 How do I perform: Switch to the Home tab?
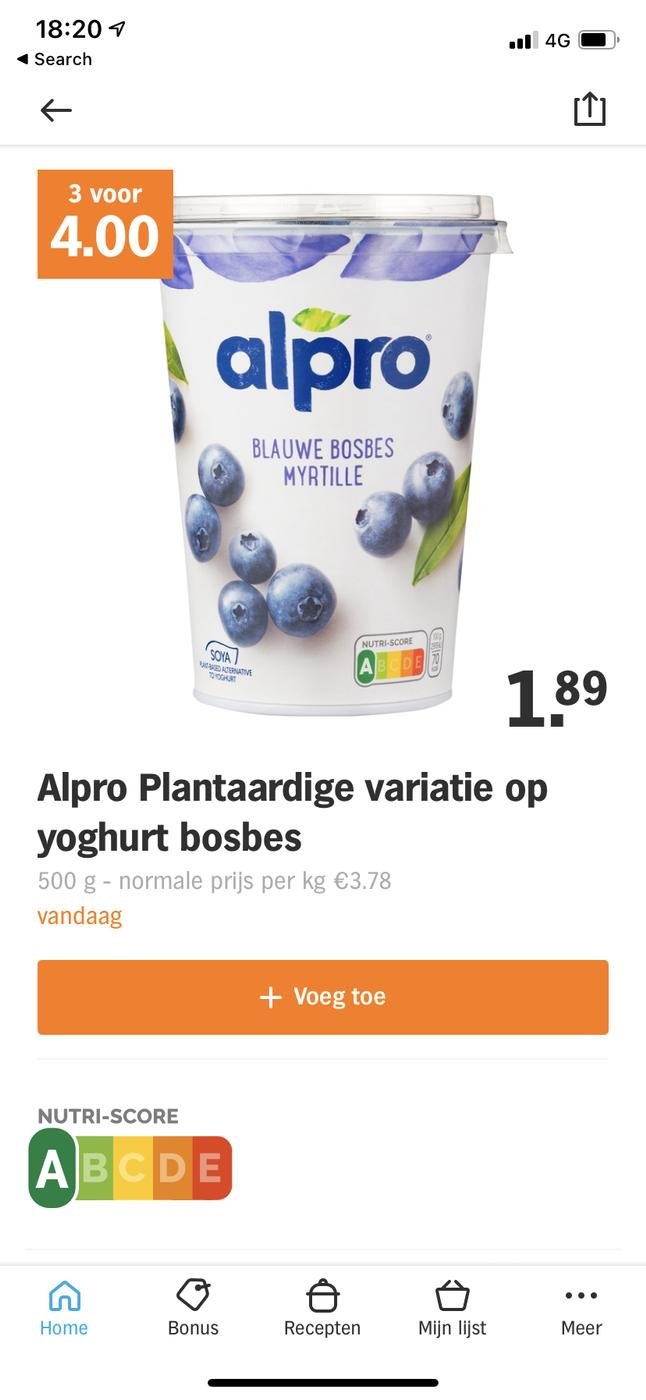[64, 1309]
